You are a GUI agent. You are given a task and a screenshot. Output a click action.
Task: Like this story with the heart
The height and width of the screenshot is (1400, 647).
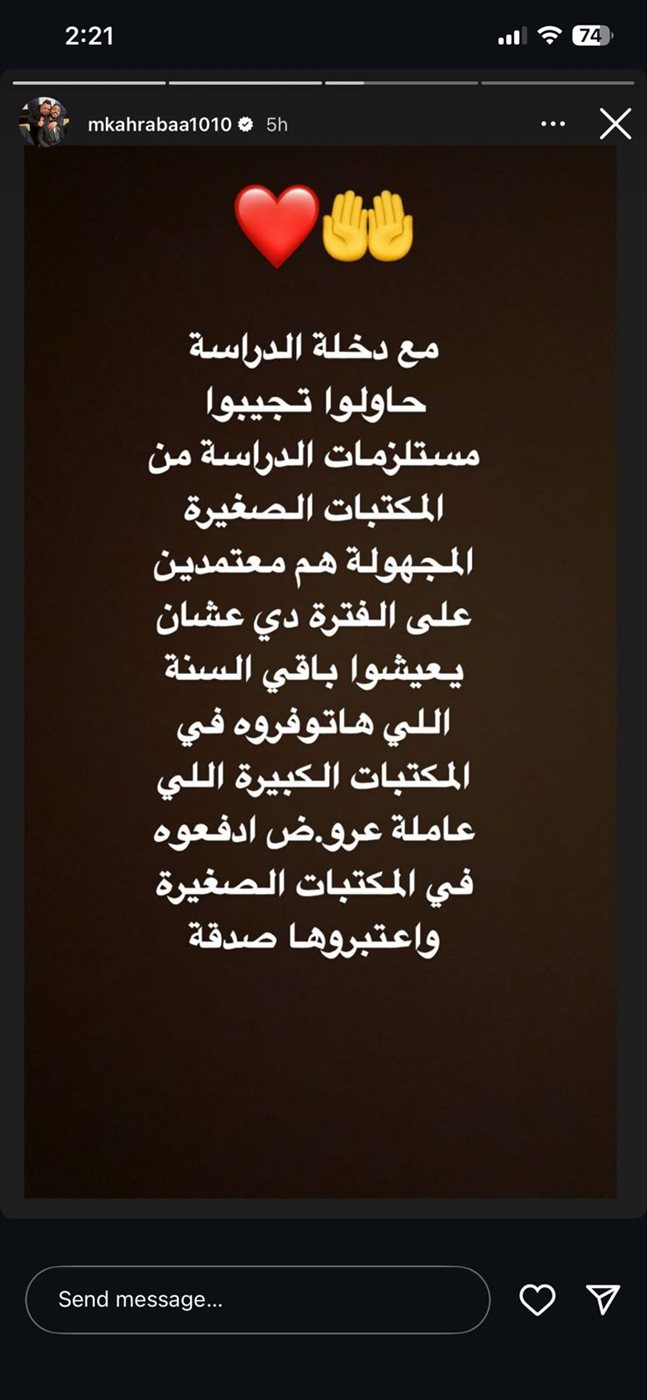click(x=537, y=1300)
